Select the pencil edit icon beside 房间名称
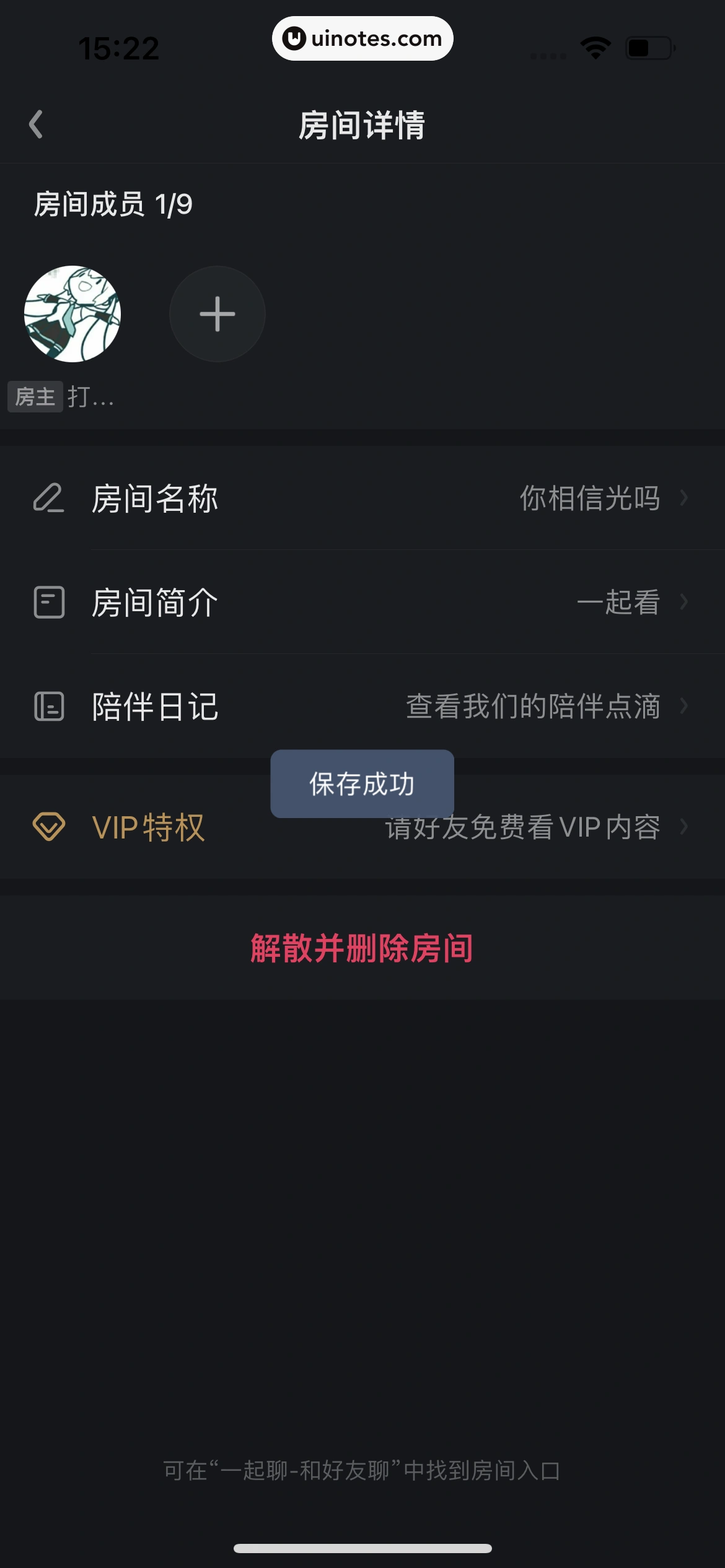 tap(50, 498)
